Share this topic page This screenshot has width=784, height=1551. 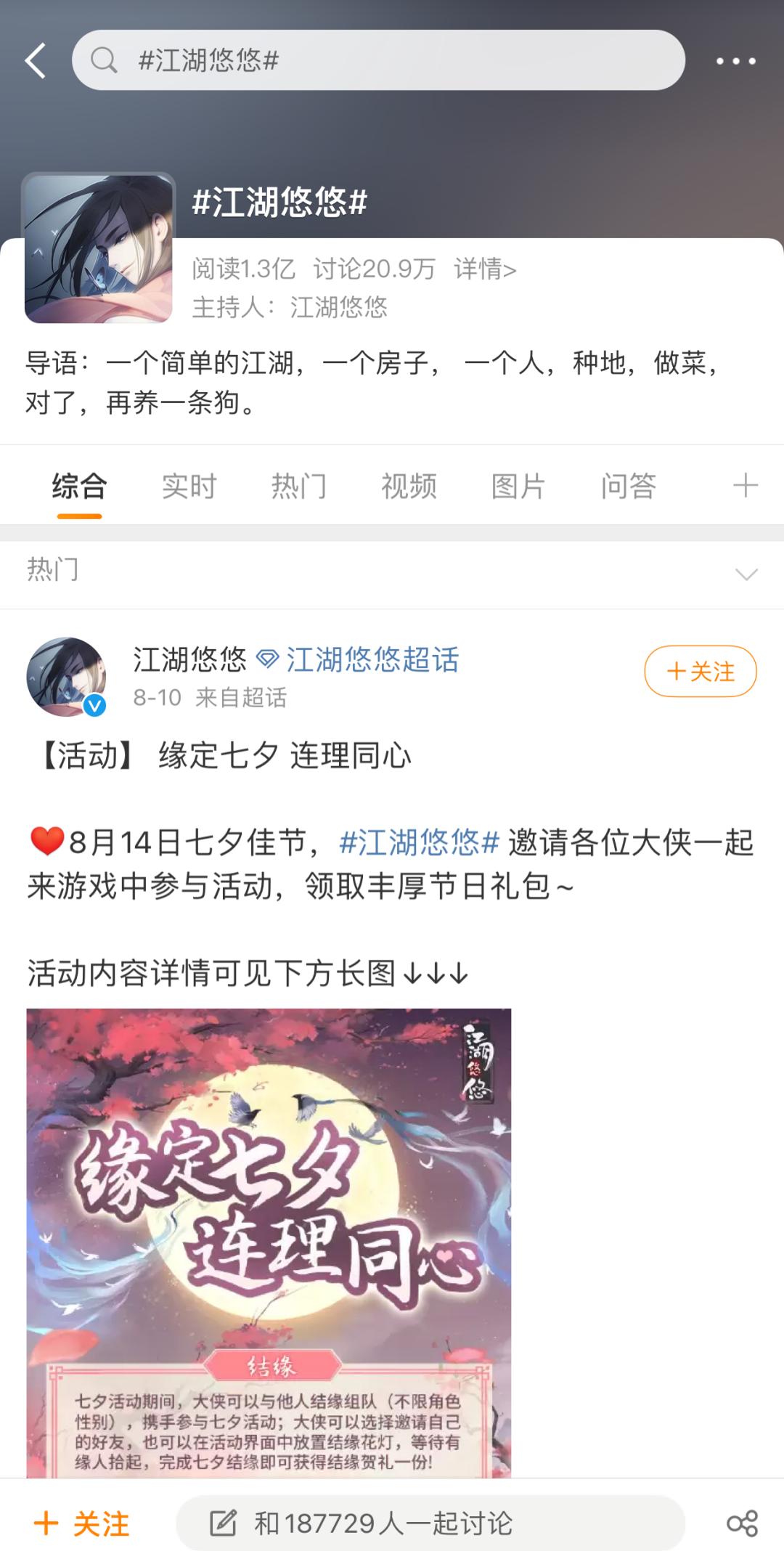pyautogui.click(x=741, y=1523)
